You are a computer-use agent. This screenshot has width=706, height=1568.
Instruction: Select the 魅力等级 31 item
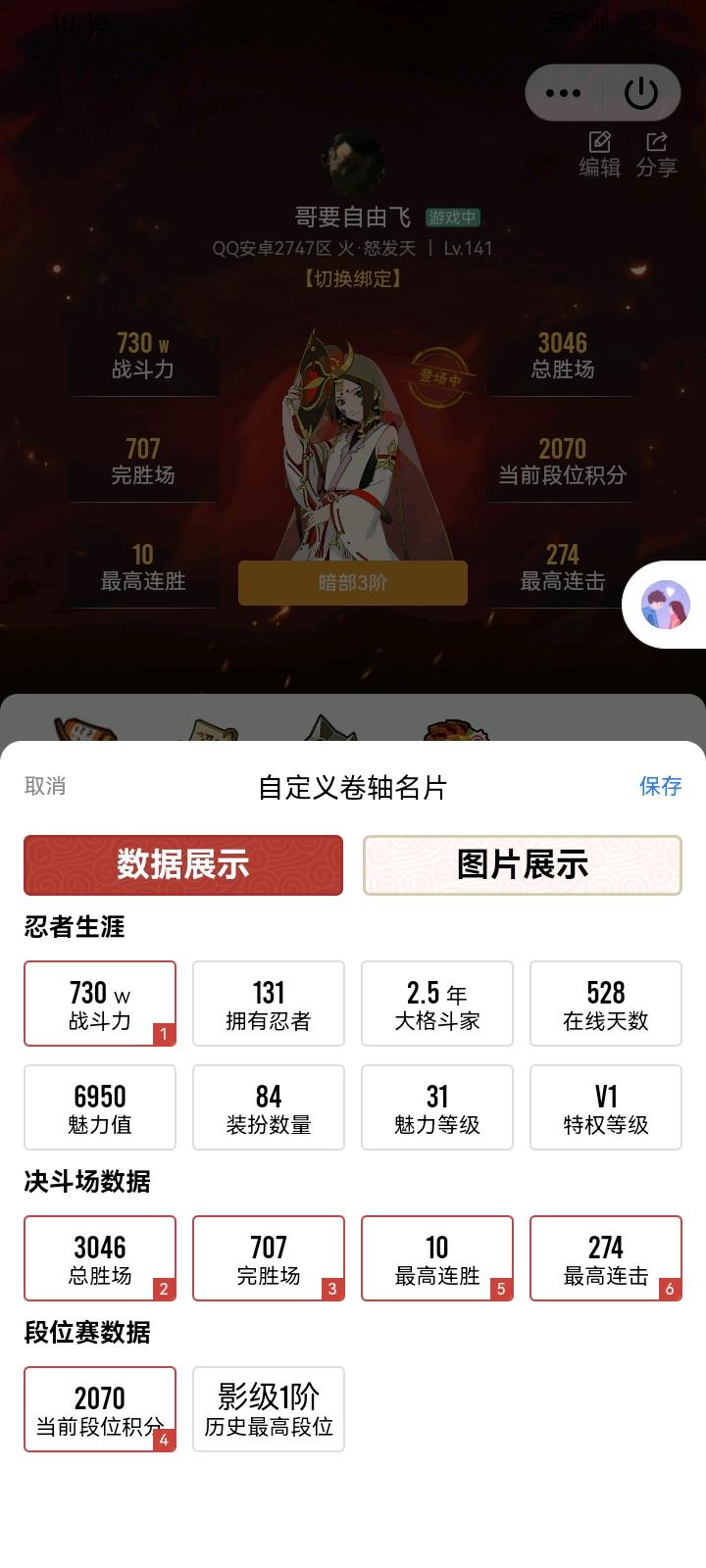[437, 1107]
